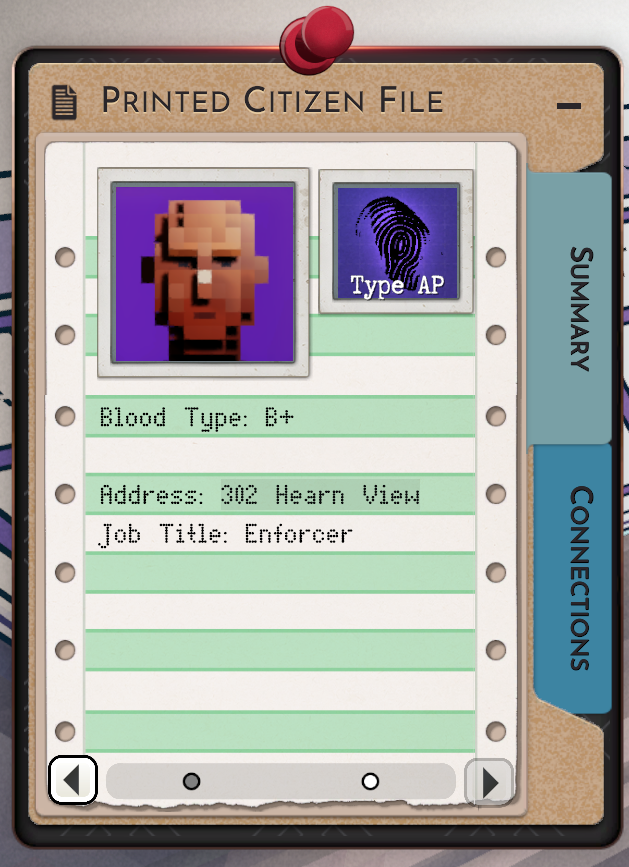Jump to the first page dot
Image resolution: width=629 pixels, height=867 pixels.
click(191, 781)
